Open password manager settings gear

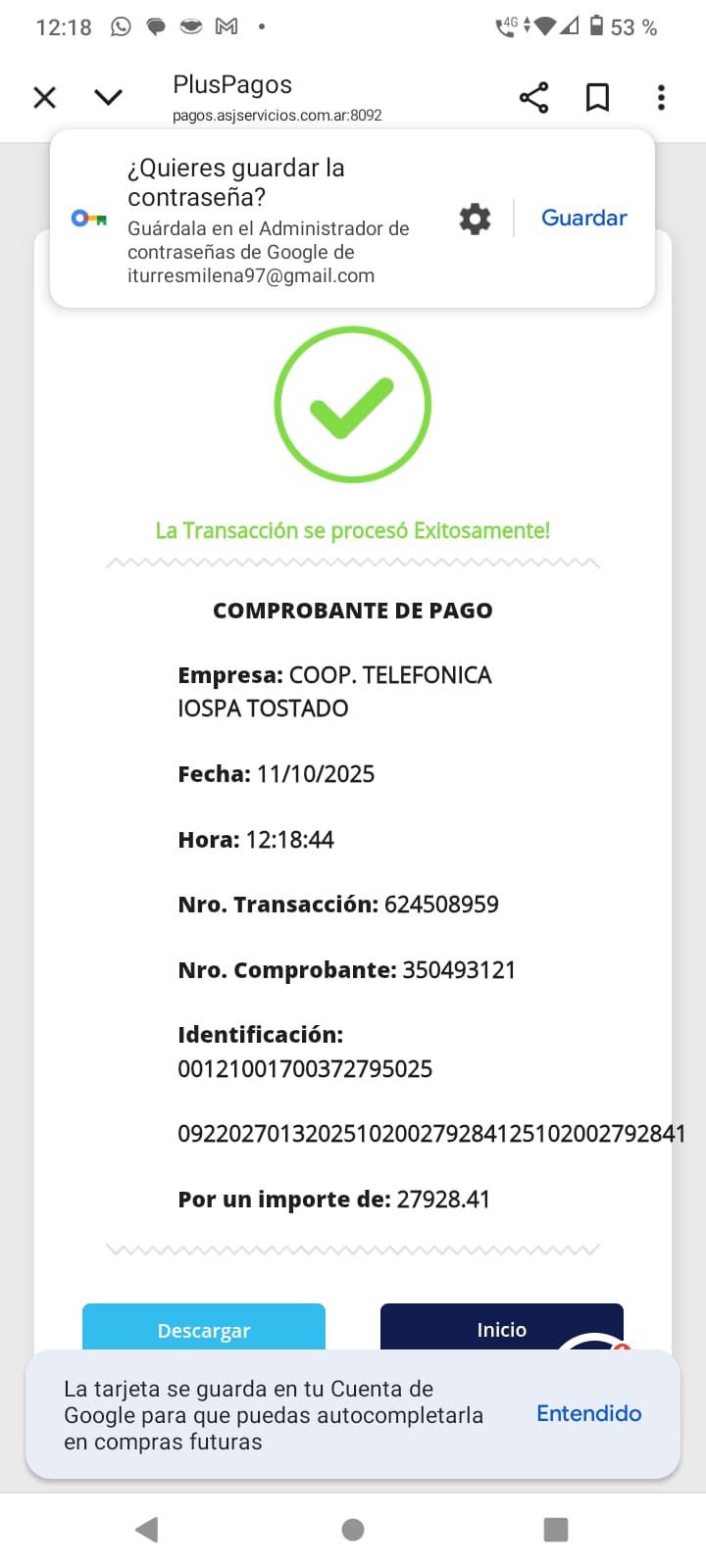475,219
